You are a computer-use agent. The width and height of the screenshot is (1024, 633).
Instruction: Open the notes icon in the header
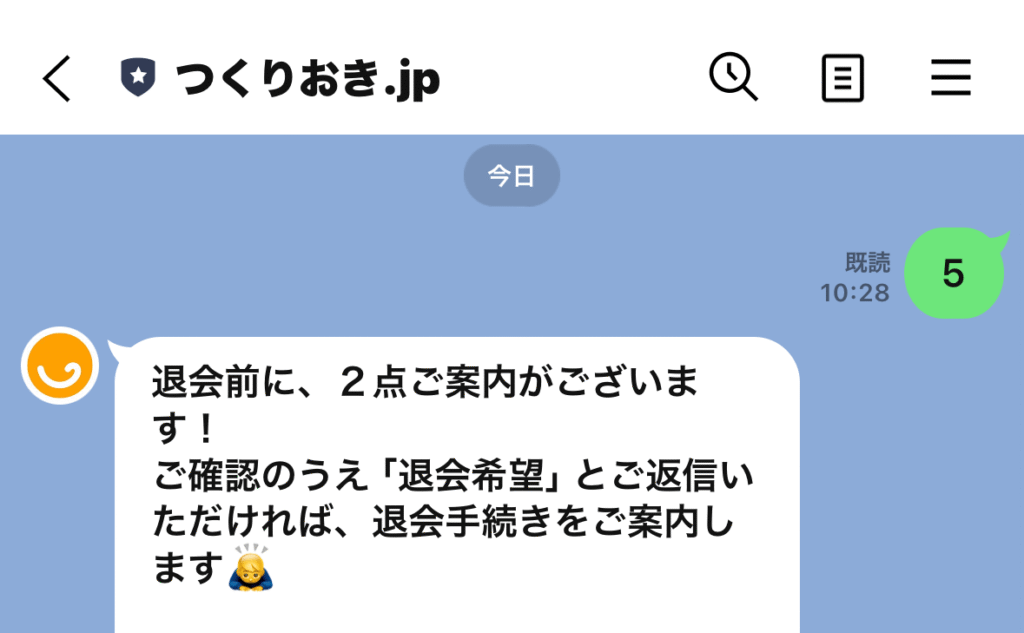(842, 78)
